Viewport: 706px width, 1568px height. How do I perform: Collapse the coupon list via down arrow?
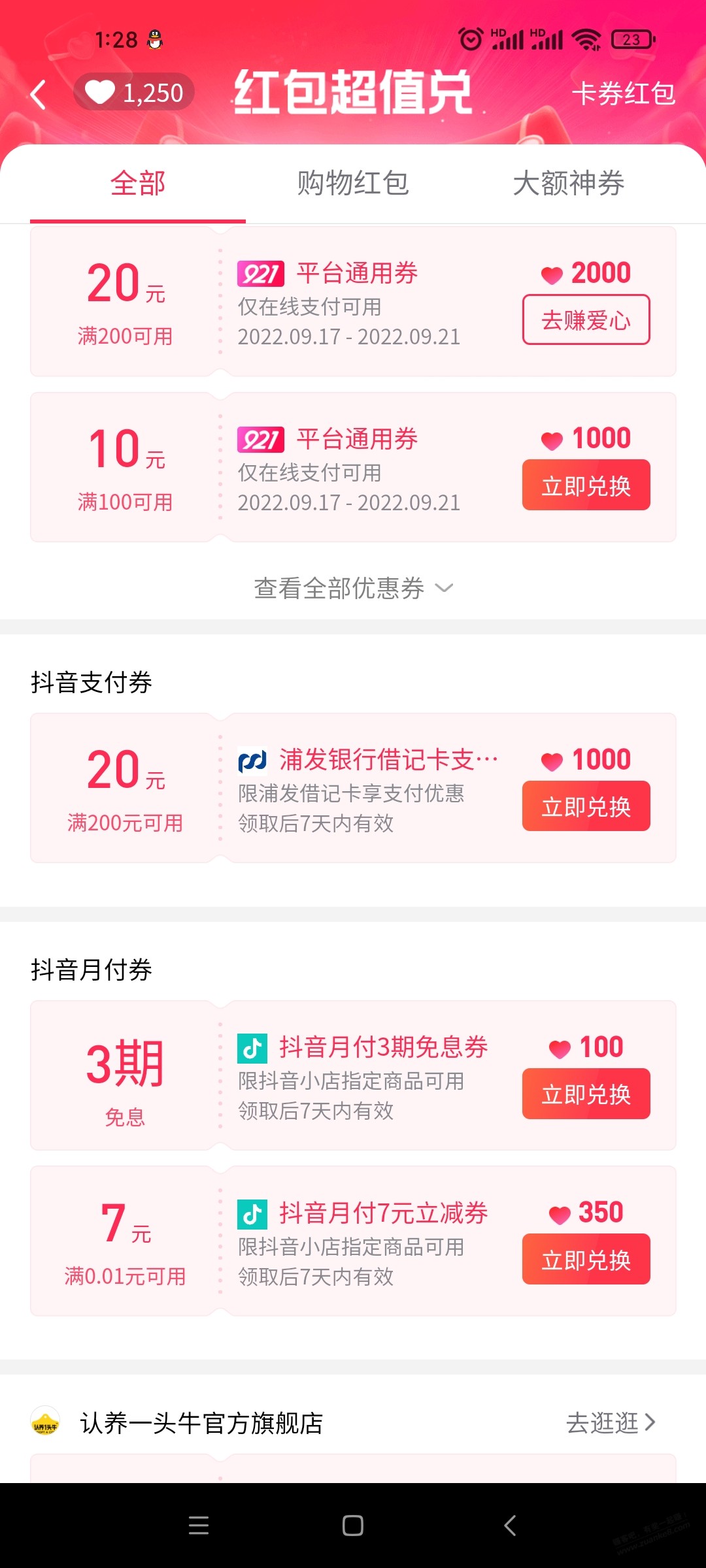[445, 589]
